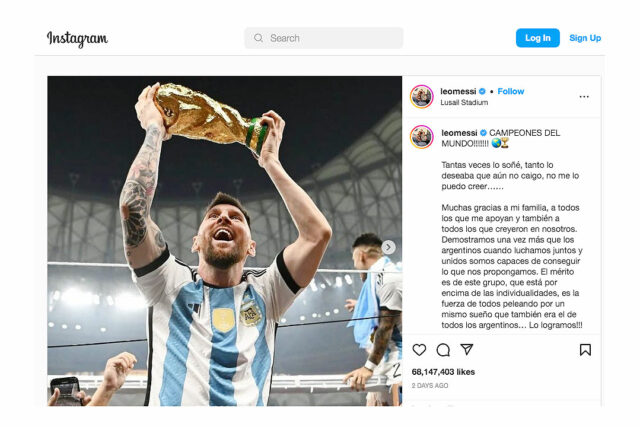This screenshot has width=640, height=427.
Task: Open the Lusail Stadium location link
Action: tap(463, 102)
